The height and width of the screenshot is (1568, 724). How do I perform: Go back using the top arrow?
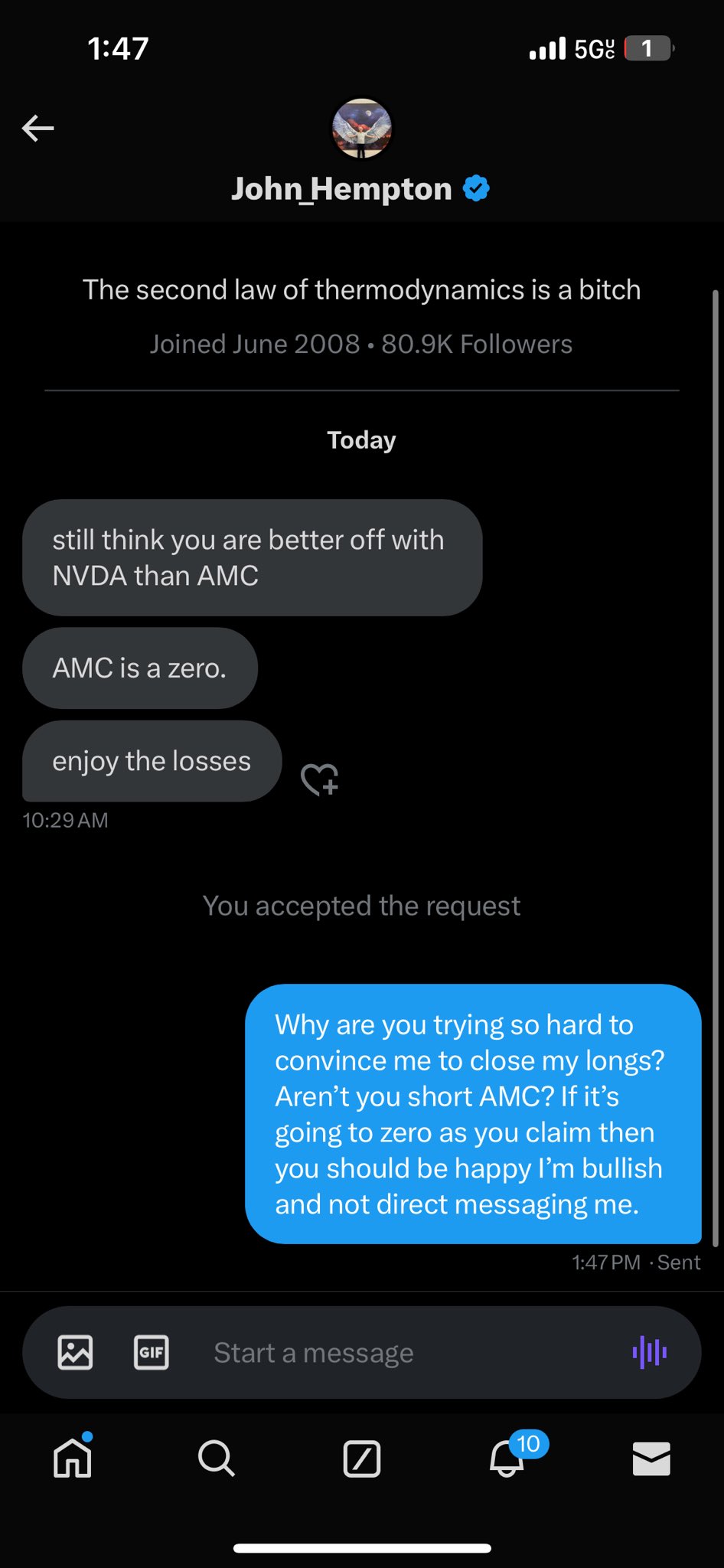coord(38,128)
